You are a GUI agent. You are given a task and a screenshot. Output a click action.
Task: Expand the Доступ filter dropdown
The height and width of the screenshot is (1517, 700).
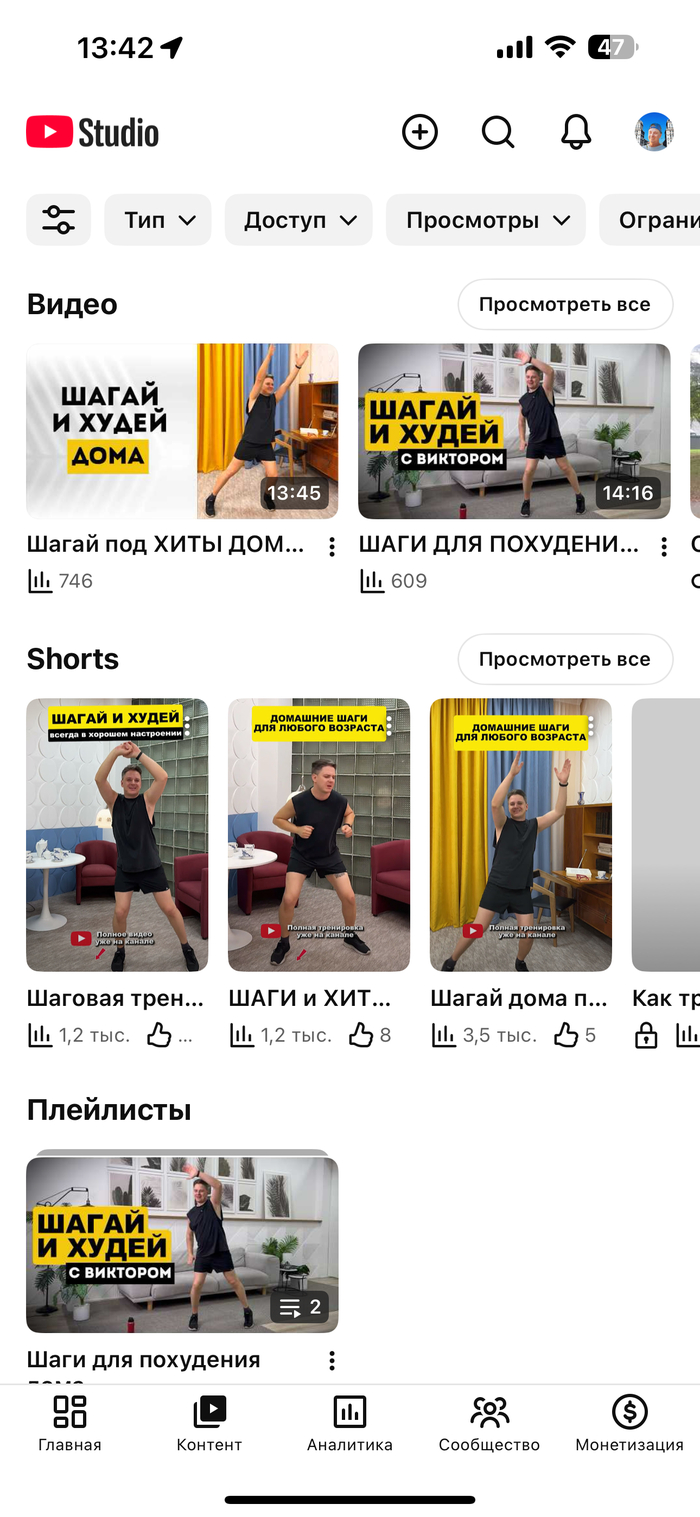click(x=299, y=220)
